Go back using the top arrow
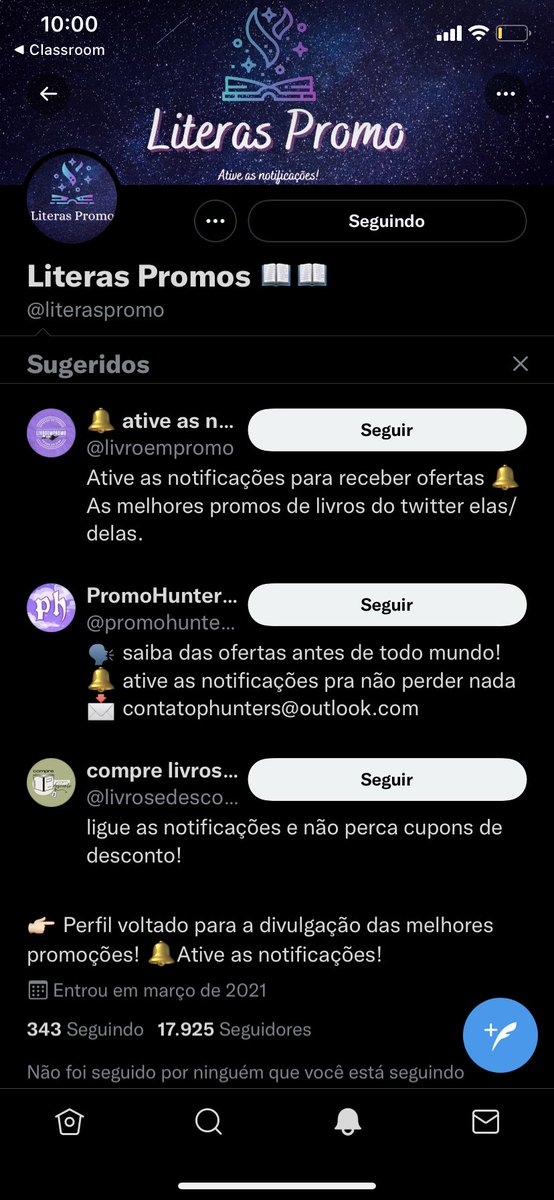The height and width of the screenshot is (1200, 554). [48, 94]
